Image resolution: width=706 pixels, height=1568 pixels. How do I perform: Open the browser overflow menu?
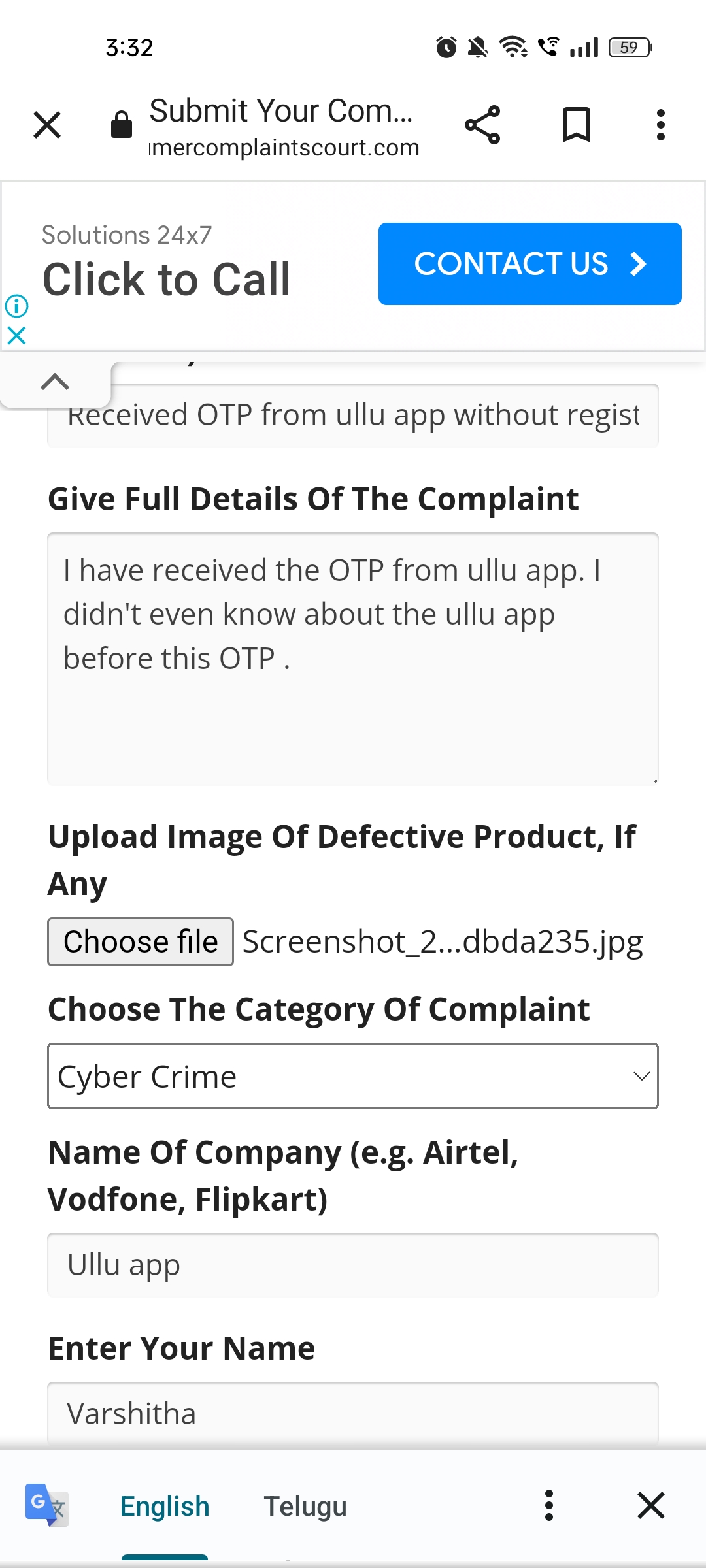point(661,125)
